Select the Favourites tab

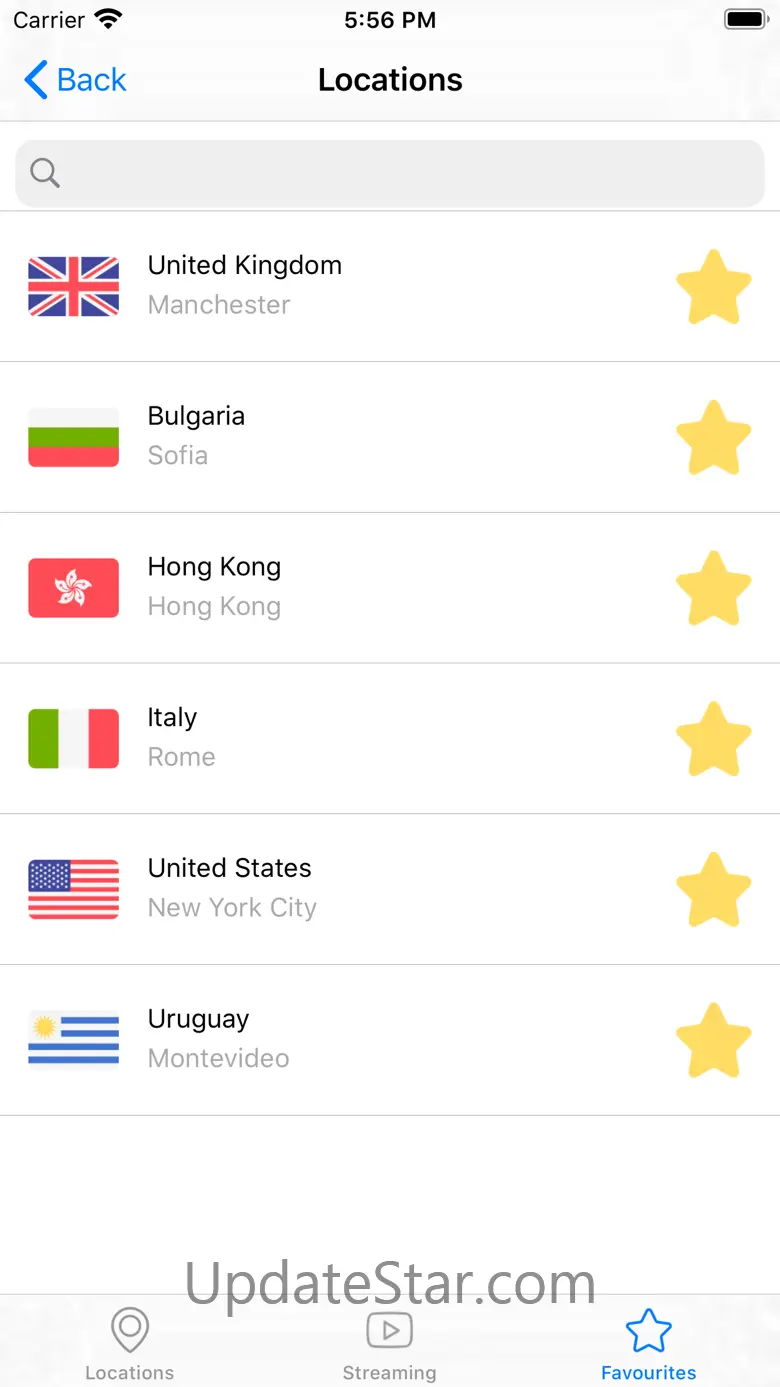tap(648, 1344)
